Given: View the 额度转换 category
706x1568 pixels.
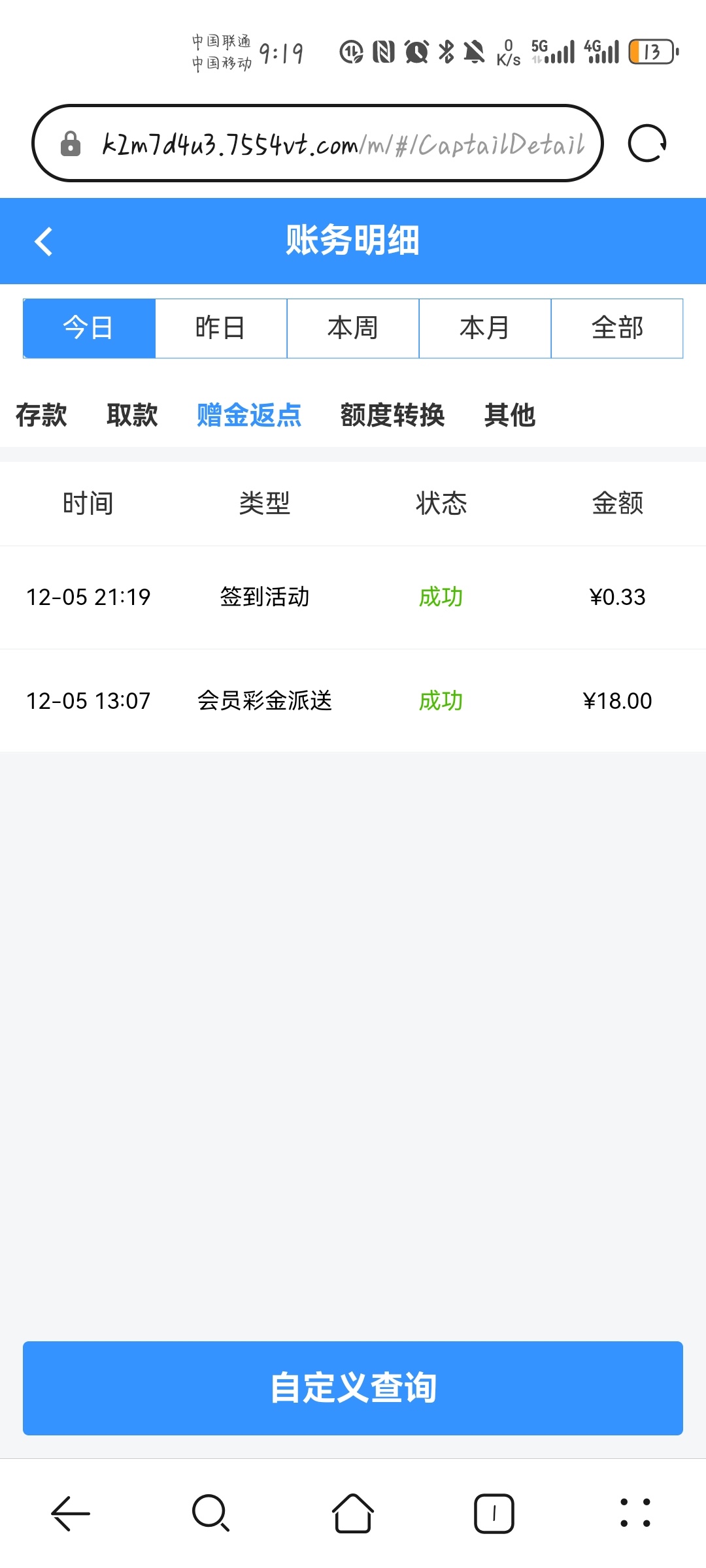Looking at the screenshot, I should [392, 416].
